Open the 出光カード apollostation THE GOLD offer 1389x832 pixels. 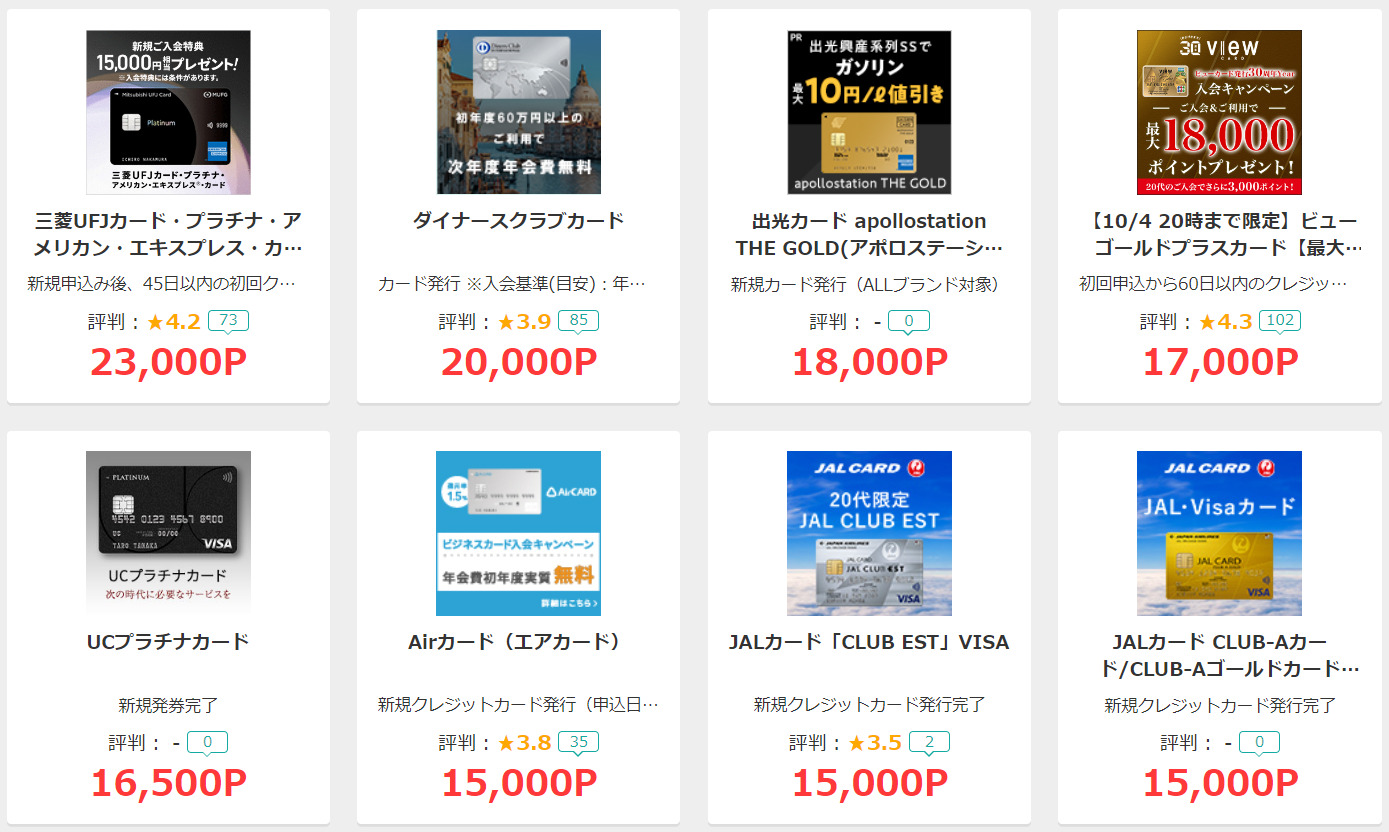869,233
